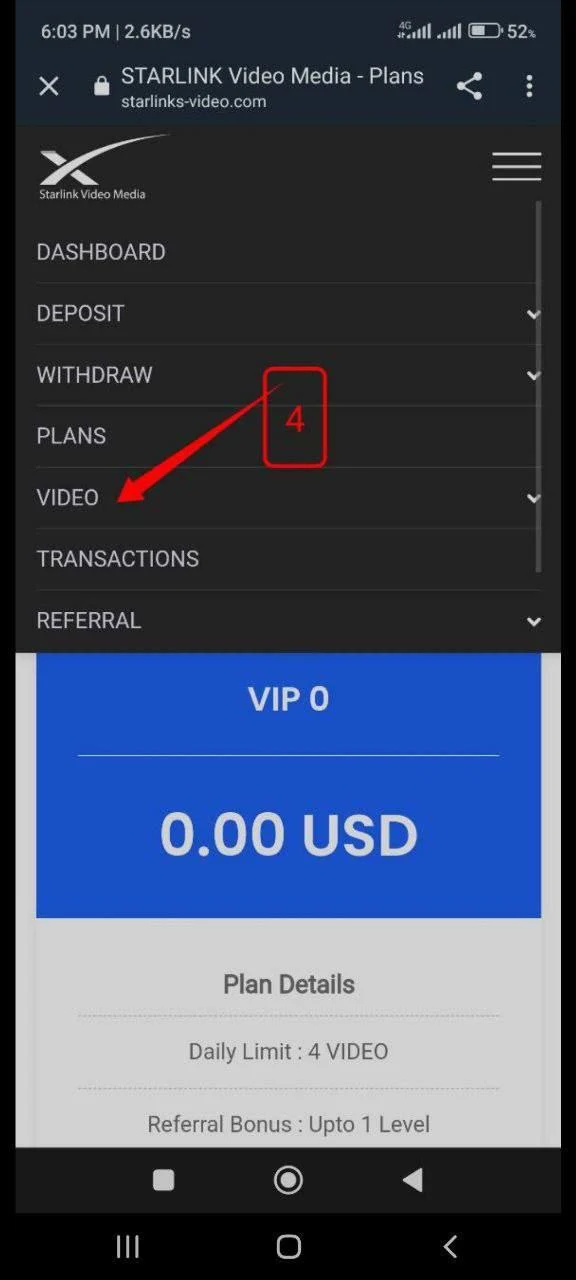
Task: Expand the Referral submenu
Action: tap(288, 621)
